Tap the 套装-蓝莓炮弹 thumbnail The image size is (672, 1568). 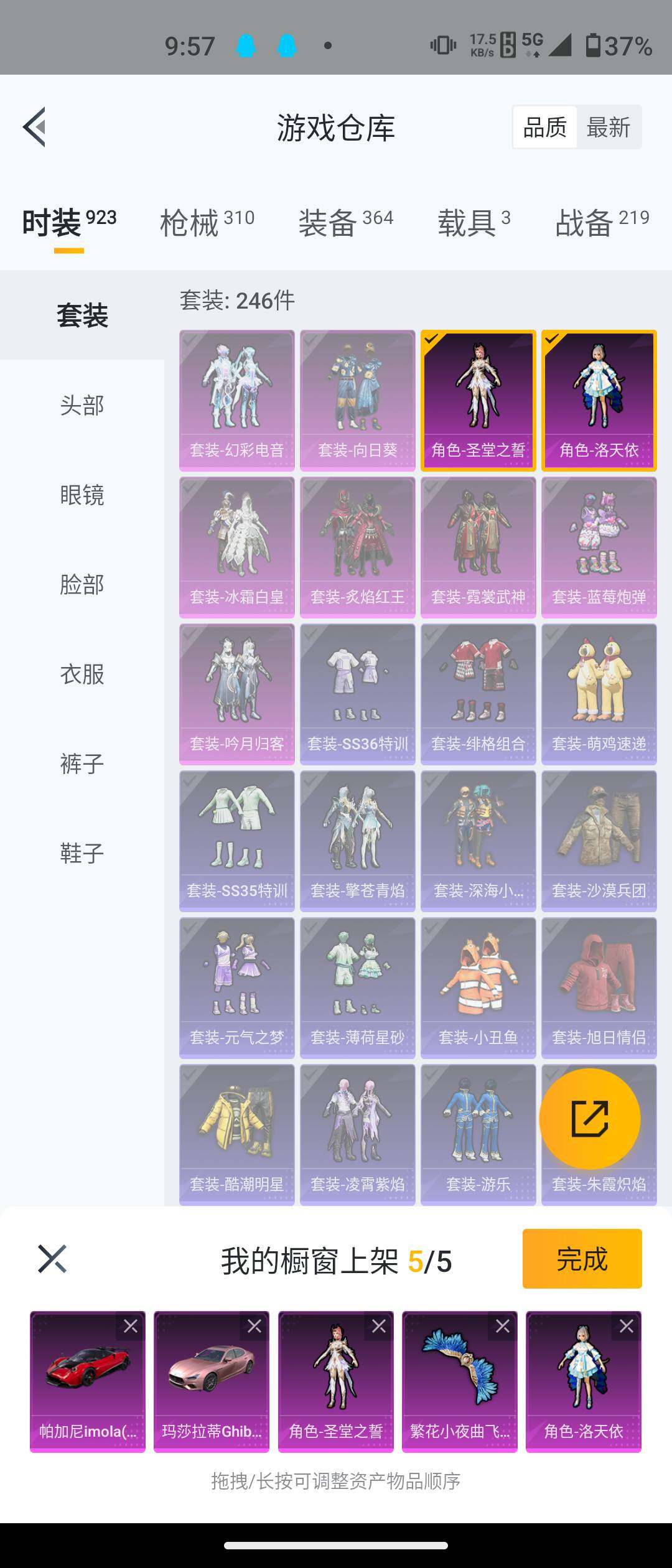pos(599,548)
